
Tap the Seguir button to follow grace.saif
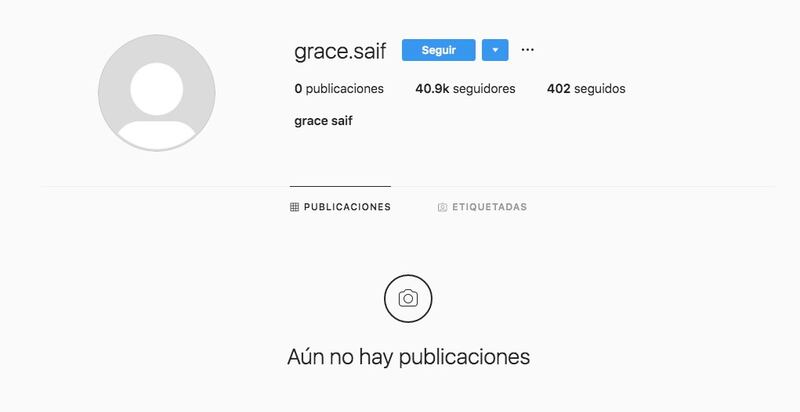click(438, 50)
